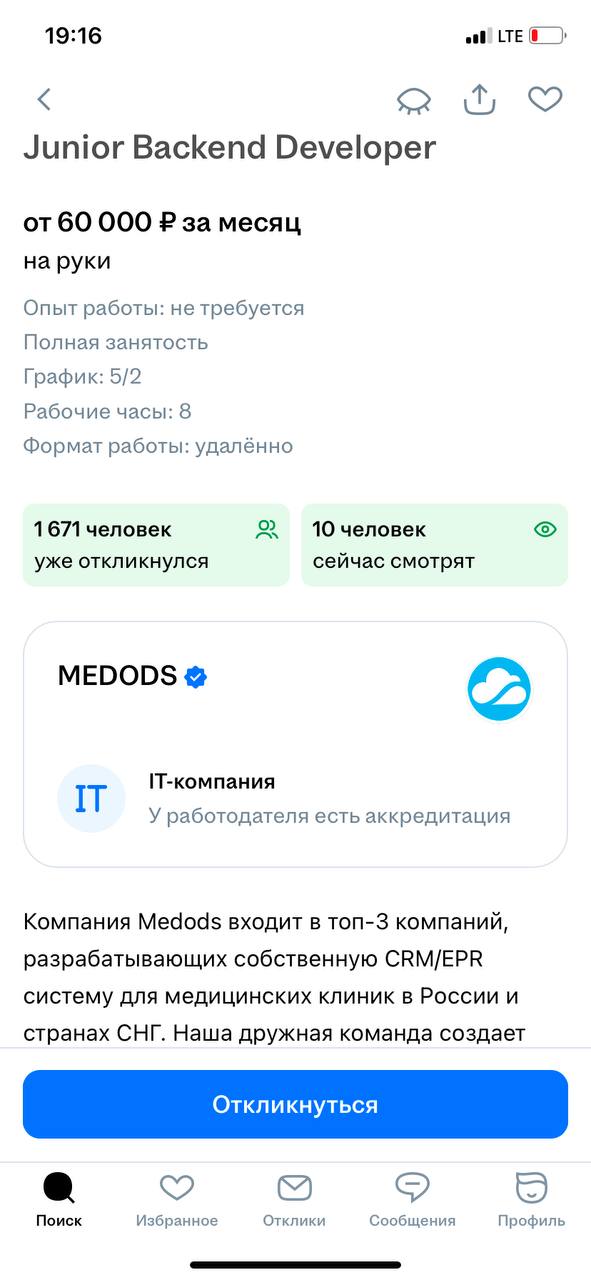Open the Избранное tab
Image resolution: width=591 pixels, height=1280 pixels.
[x=177, y=1199]
